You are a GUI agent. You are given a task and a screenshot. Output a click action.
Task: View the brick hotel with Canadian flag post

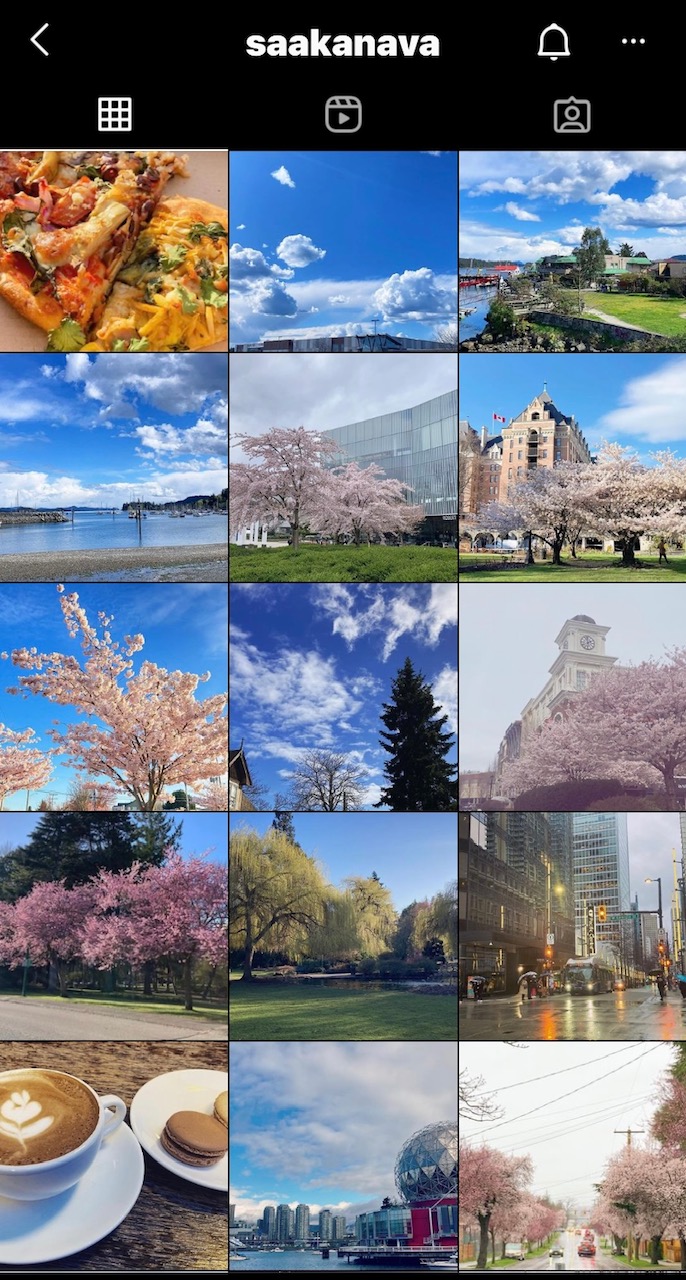tap(572, 467)
